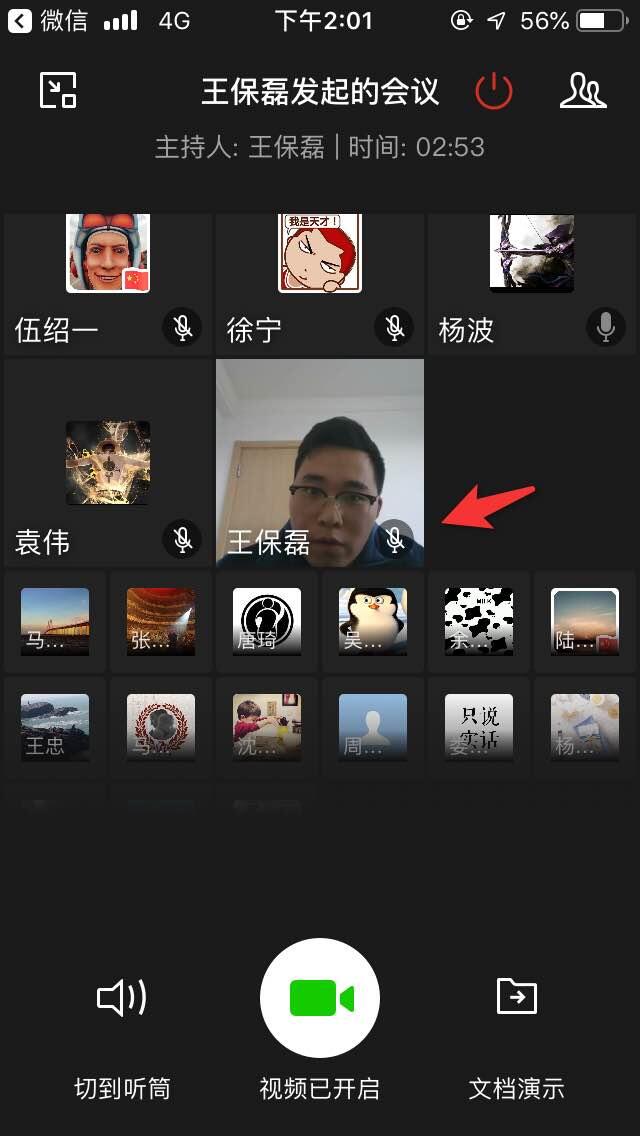
Task: Open 王保磊's video tile
Action: point(320,463)
